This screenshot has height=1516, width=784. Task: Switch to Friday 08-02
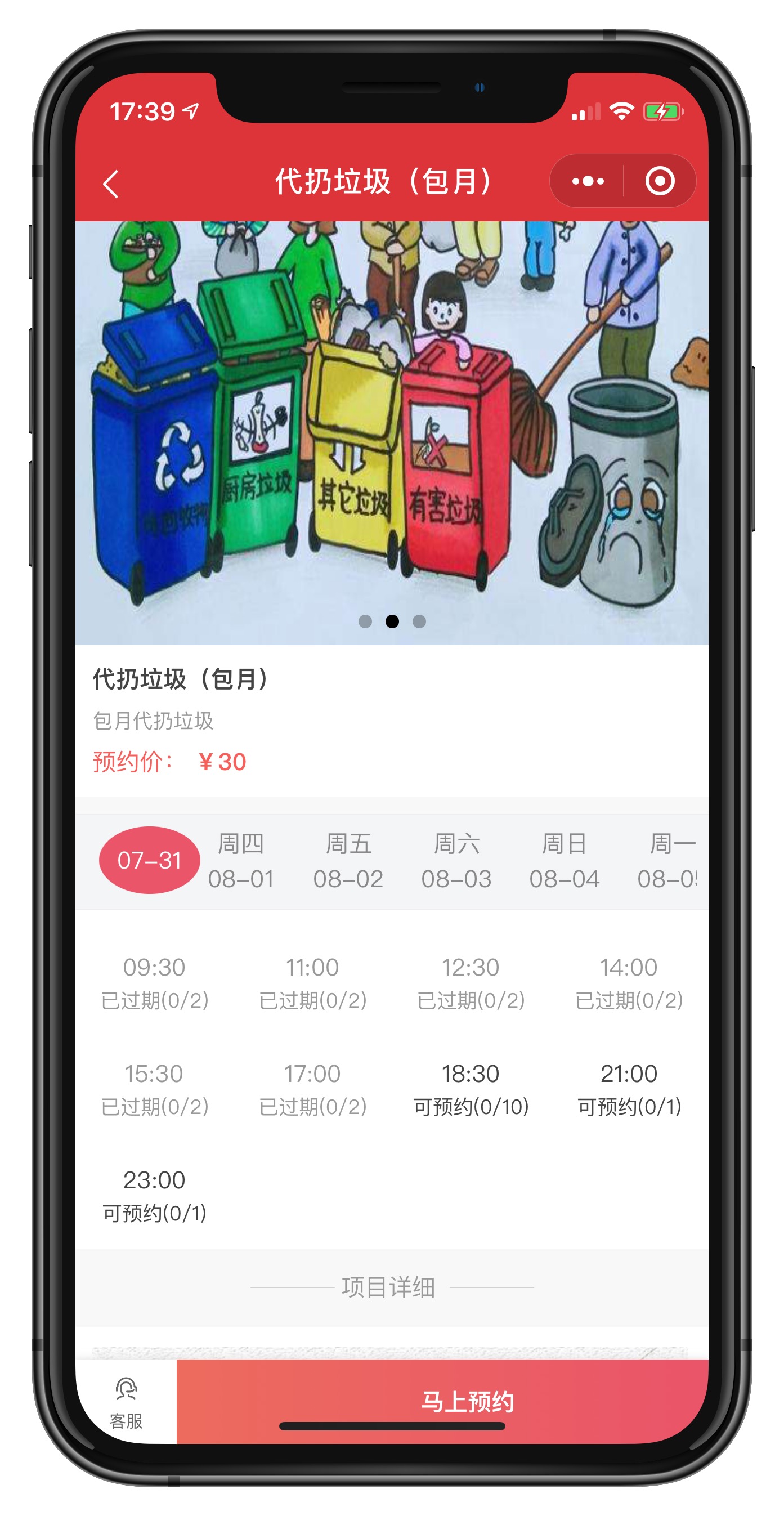coord(348,861)
